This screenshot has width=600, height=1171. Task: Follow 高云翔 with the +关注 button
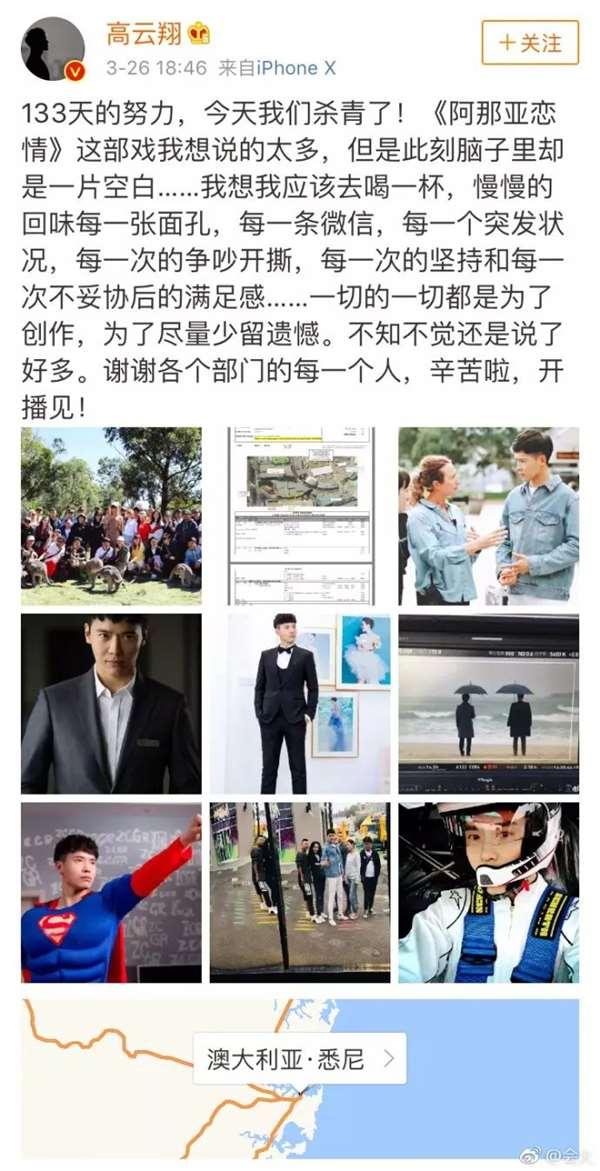530,43
